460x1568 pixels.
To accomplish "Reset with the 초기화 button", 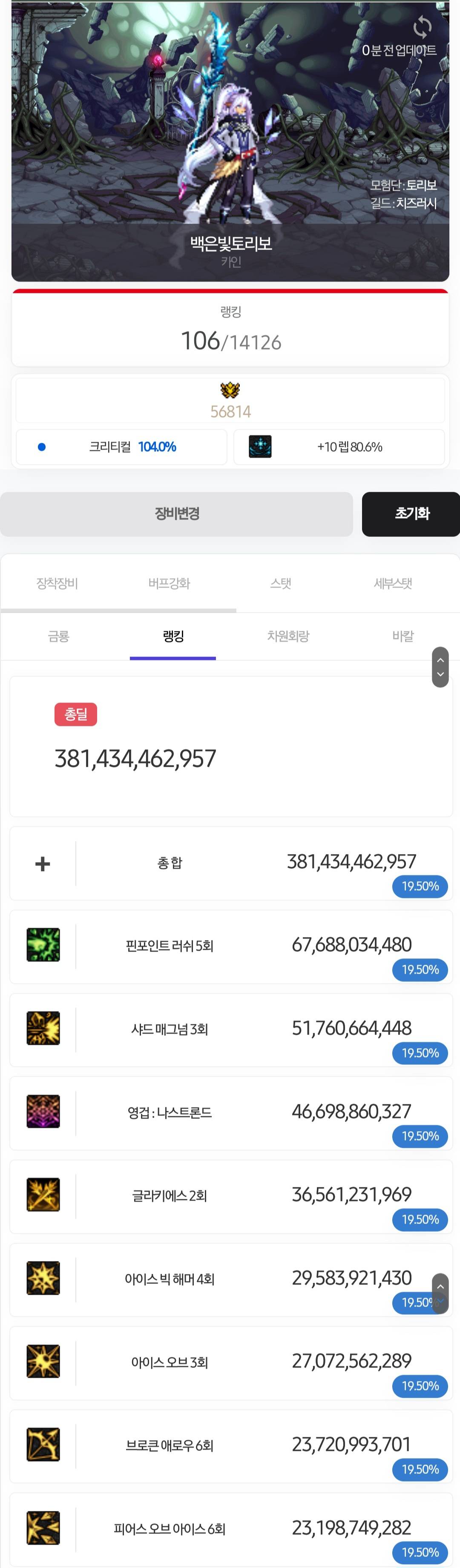I will tap(411, 514).
